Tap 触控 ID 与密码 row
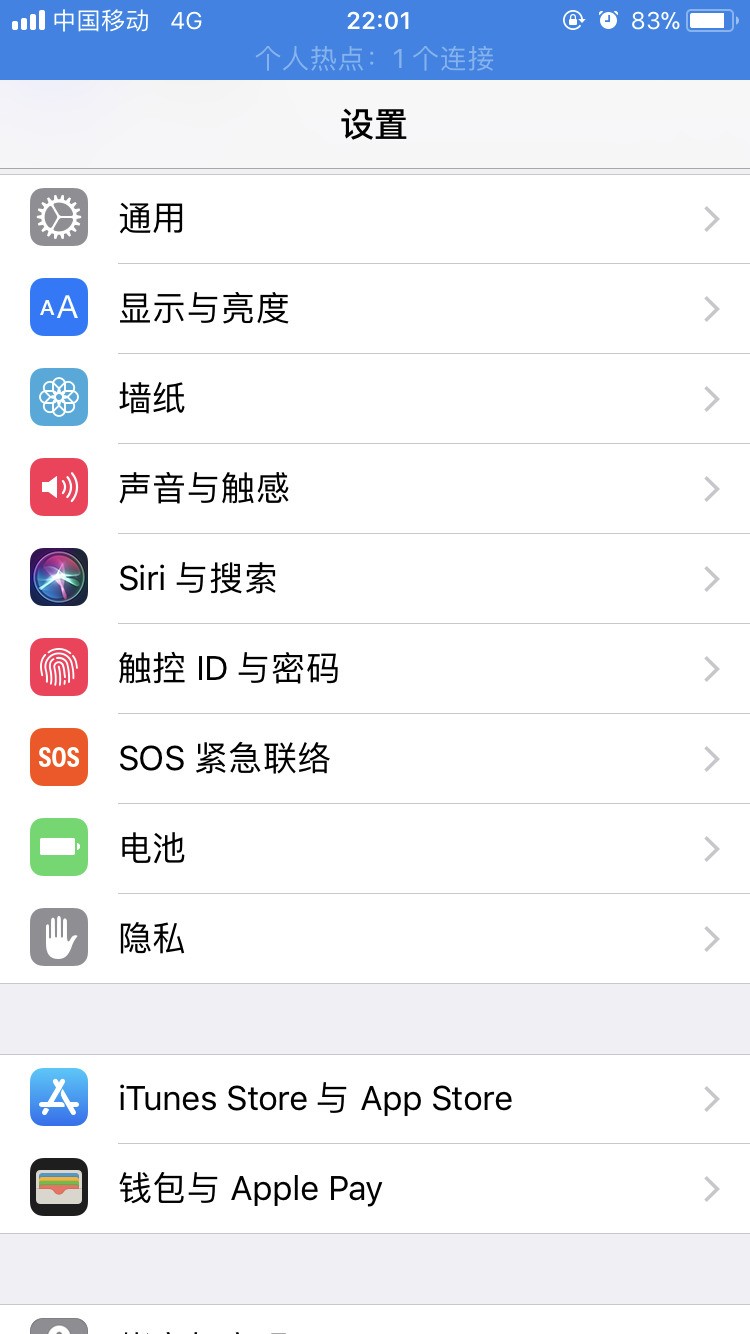 coord(375,669)
